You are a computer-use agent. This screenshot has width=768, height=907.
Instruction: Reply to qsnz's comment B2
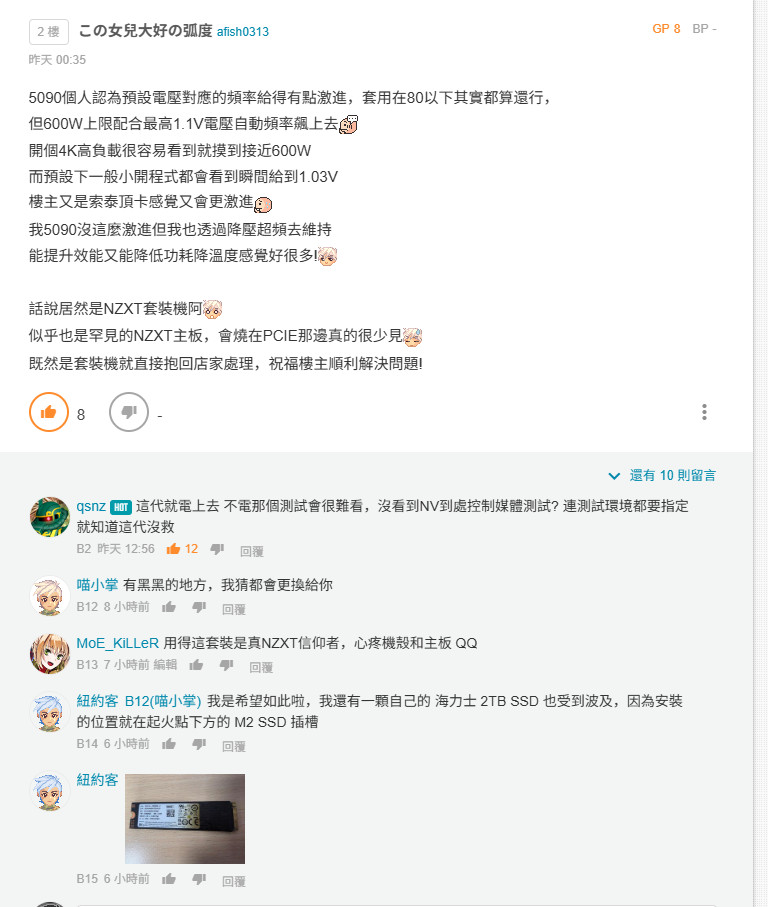[x=251, y=550]
